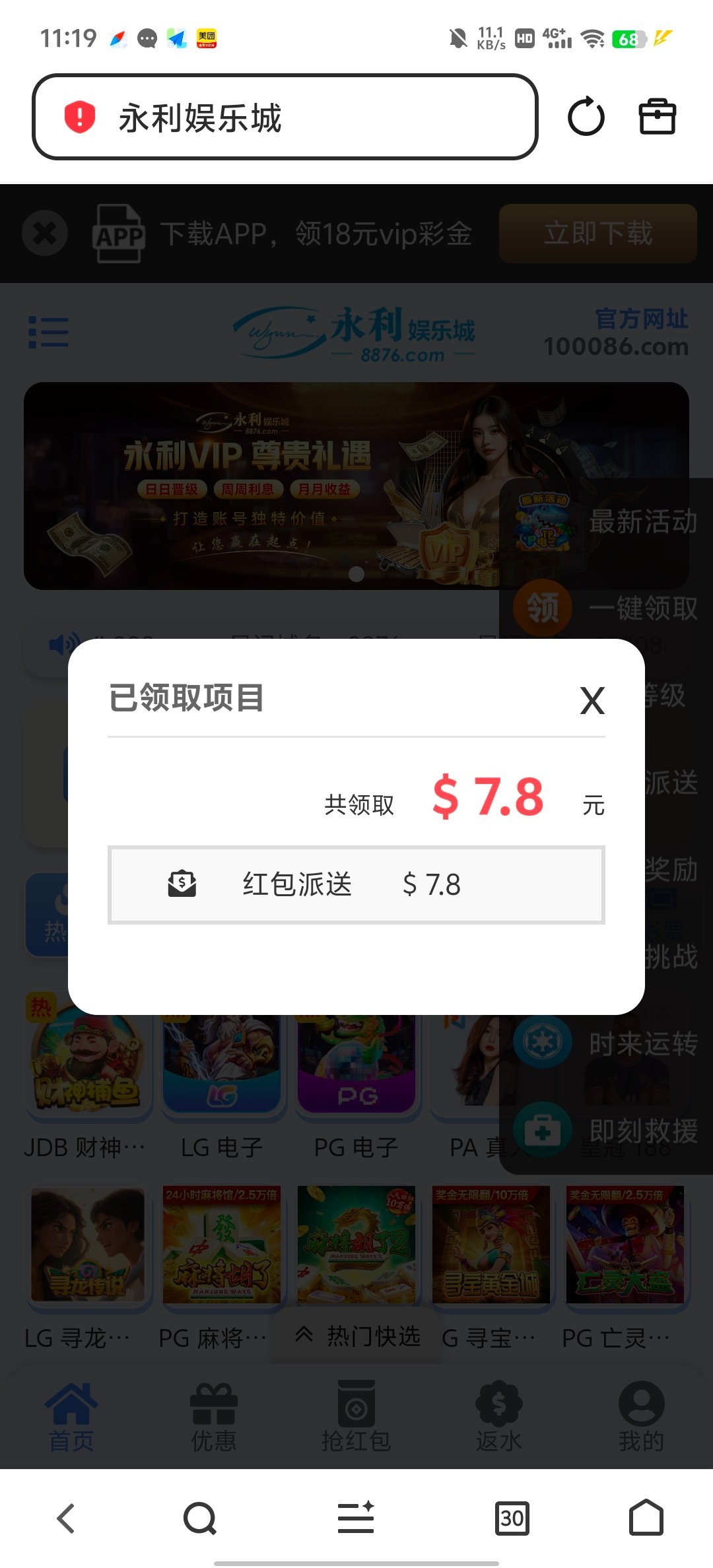Open the browser toolbox icon
Viewport: 713px width, 1568px height.
click(x=657, y=117)
